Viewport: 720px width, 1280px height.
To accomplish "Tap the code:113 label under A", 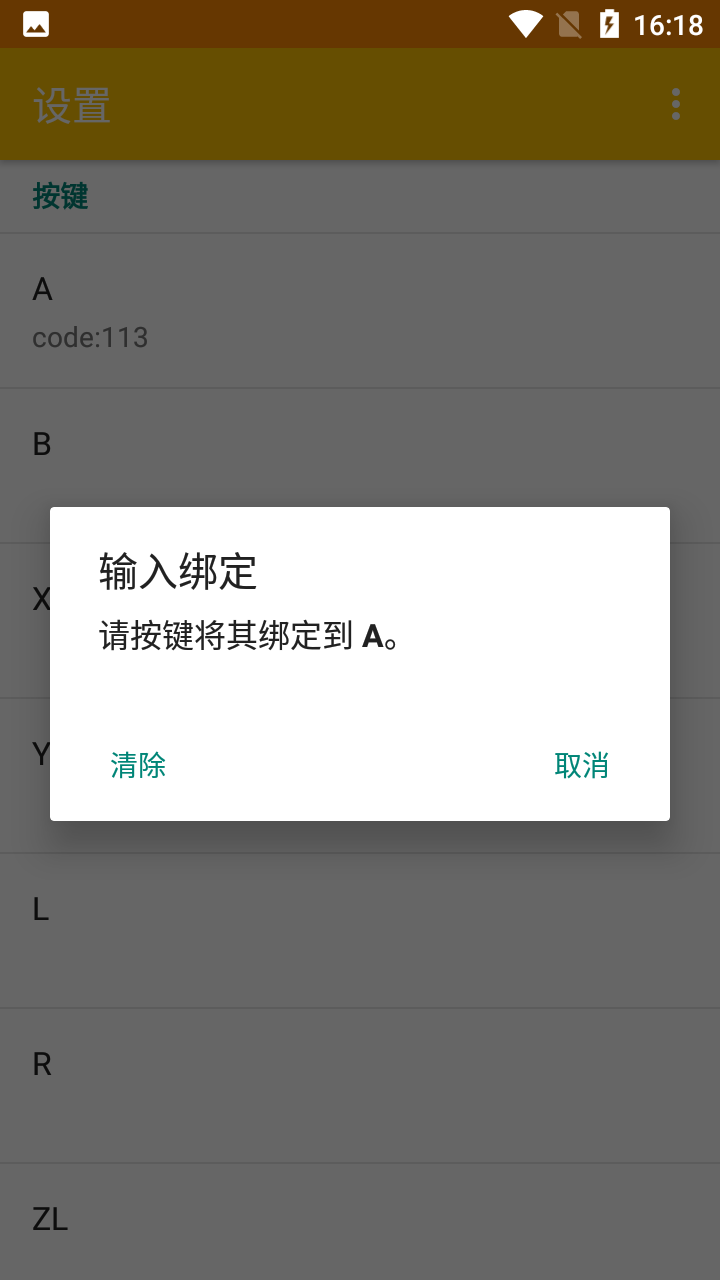I will click(91, 337).
